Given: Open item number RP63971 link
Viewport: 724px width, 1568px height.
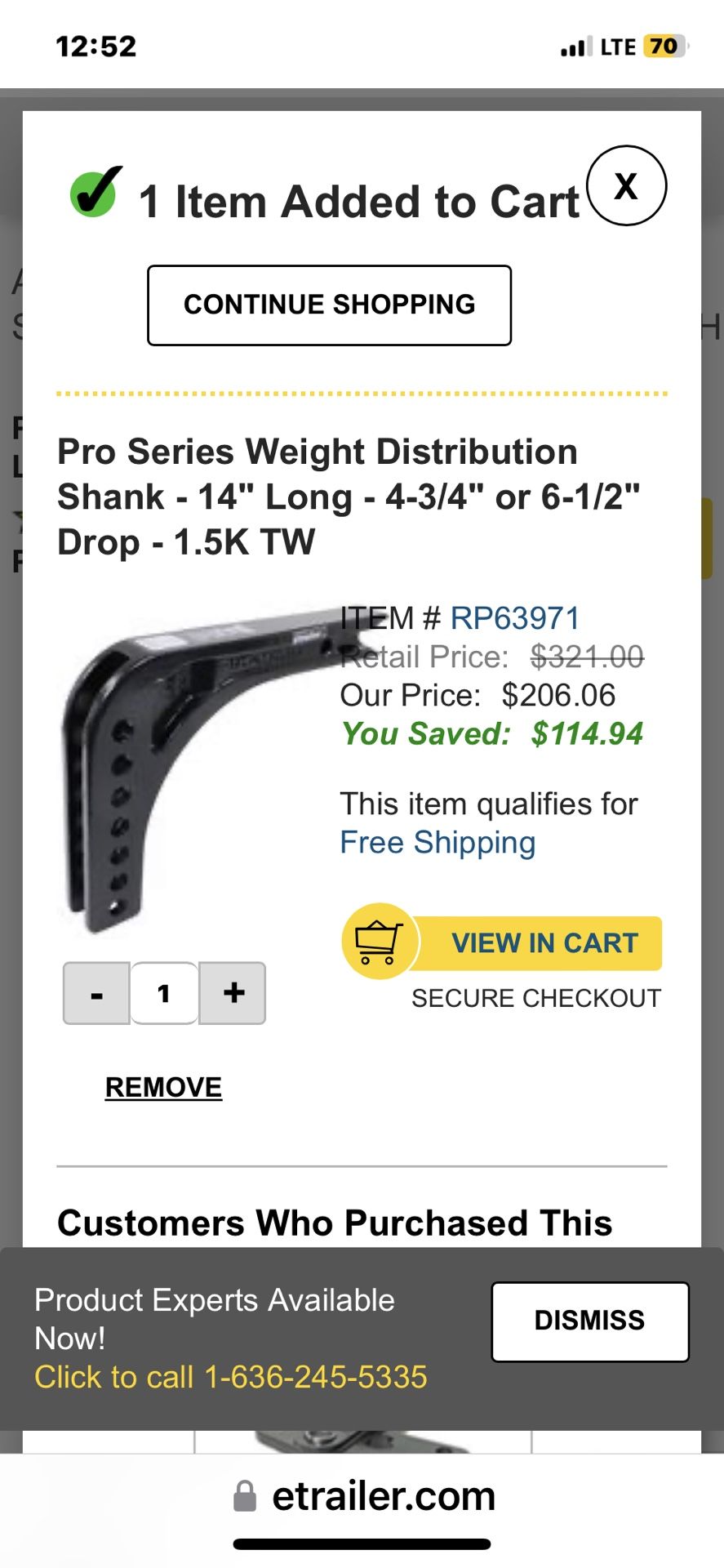Looking at the screenshot, I should click(x=514, y=618).
